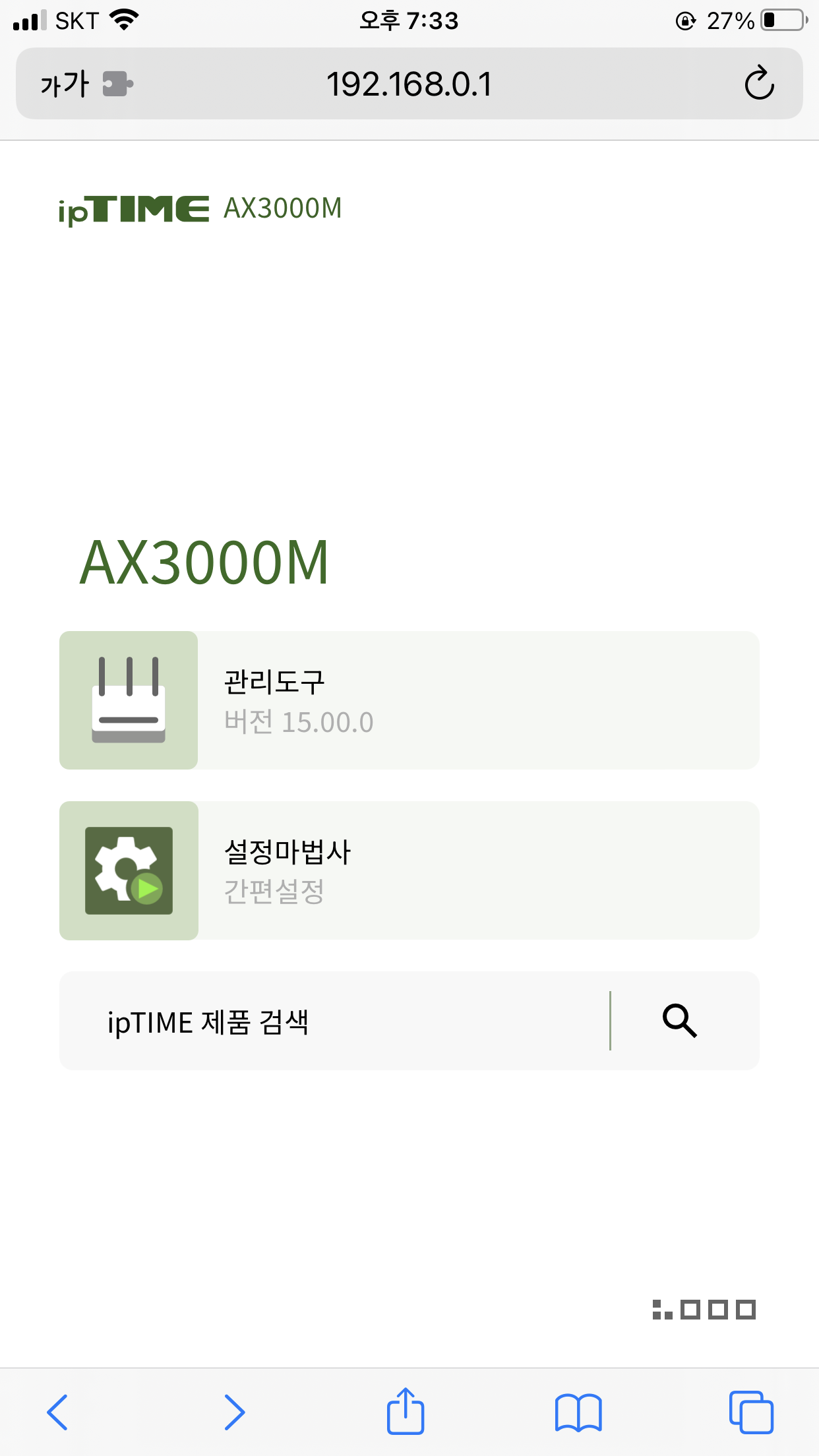Go back to the previous page

(x=57, y=1412)
